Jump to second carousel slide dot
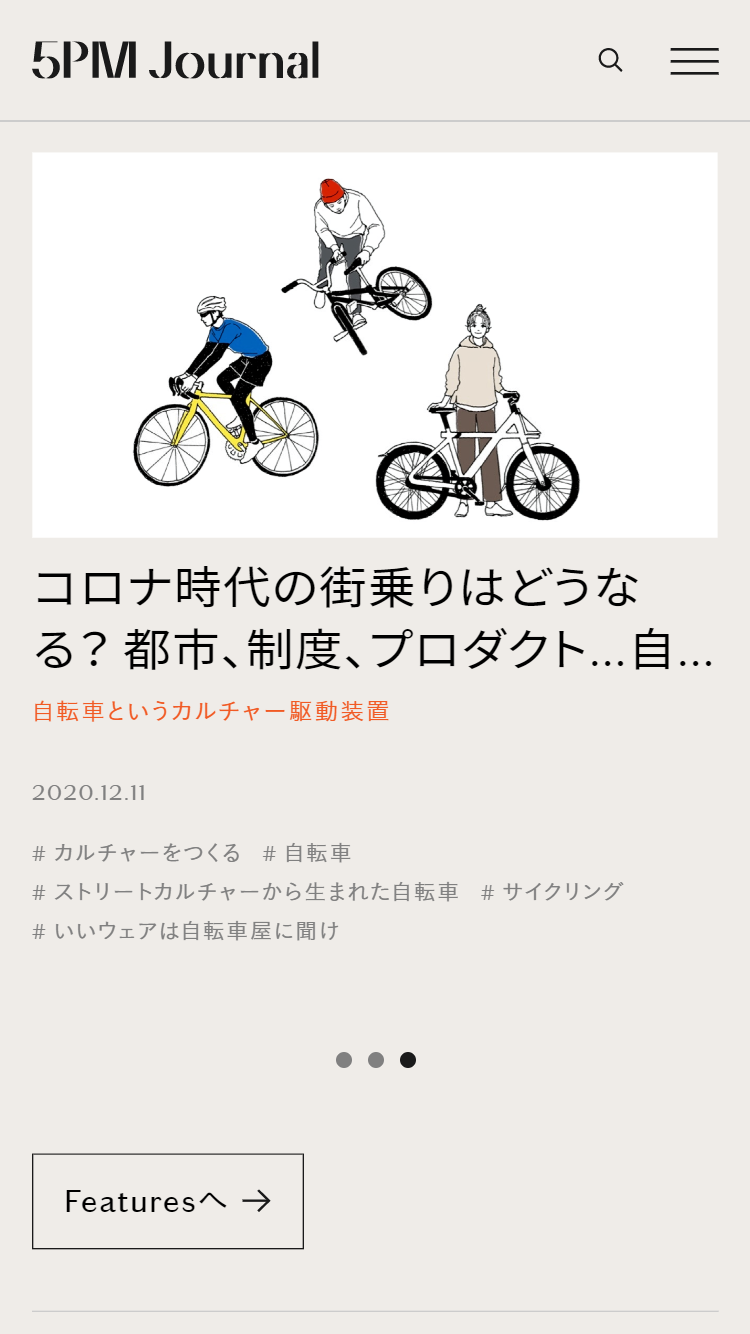This screenshot has width=750, height=1334. (376, 1060)
